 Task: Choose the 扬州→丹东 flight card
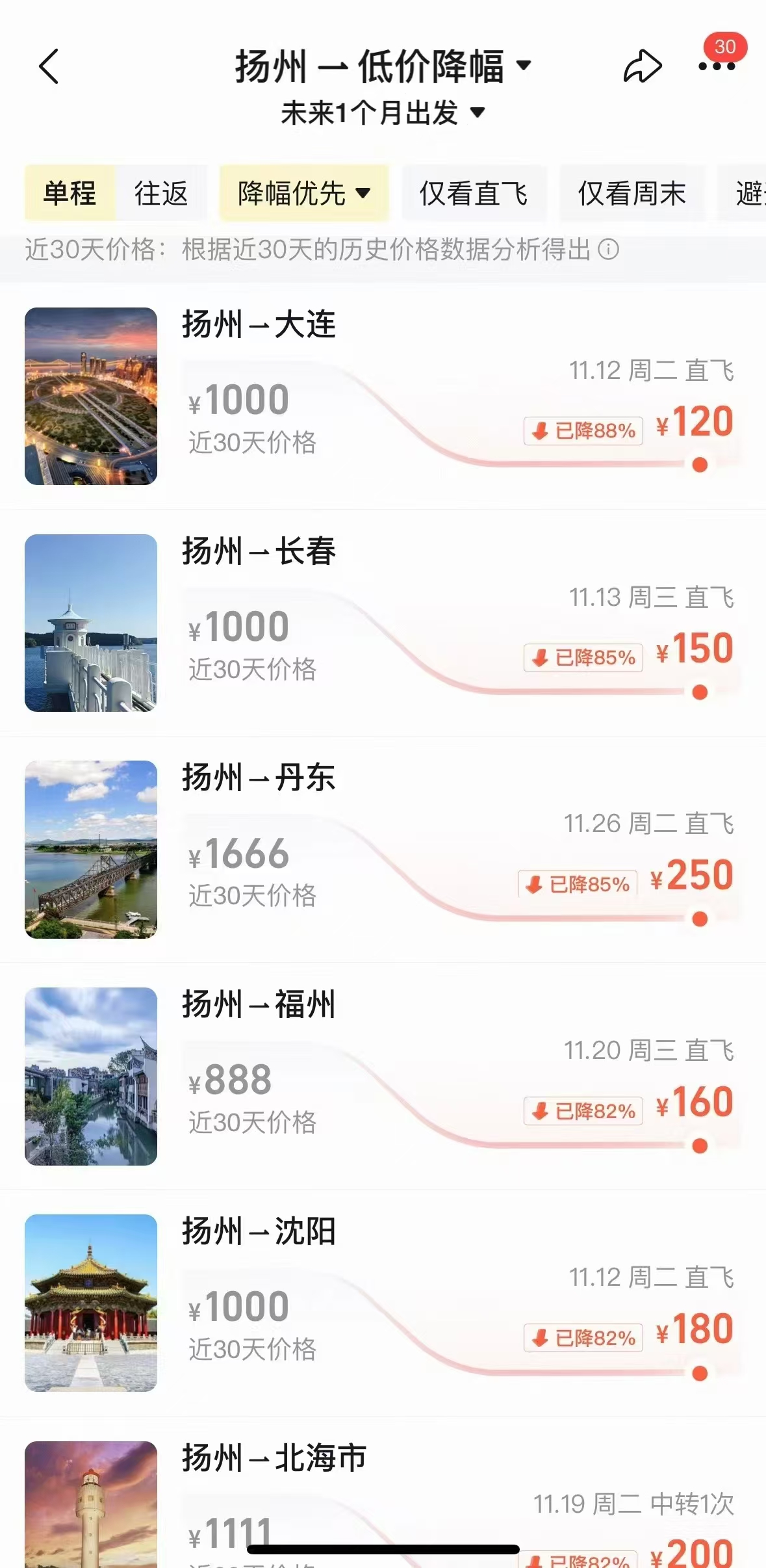pos(383,849)
